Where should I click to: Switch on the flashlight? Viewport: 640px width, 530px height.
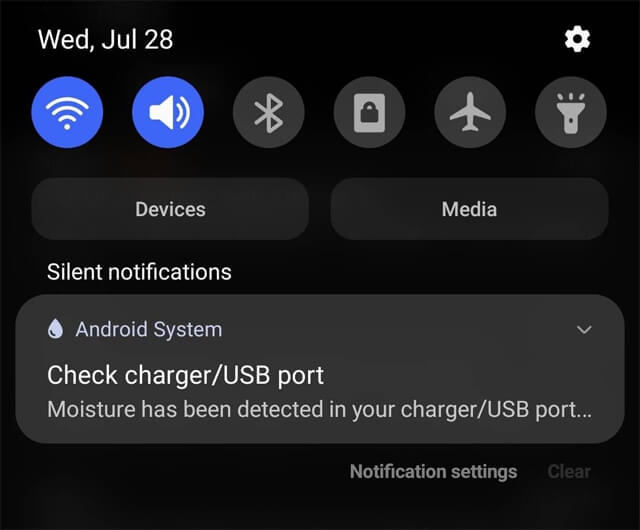pyautogui.click(x=571, y=112)
